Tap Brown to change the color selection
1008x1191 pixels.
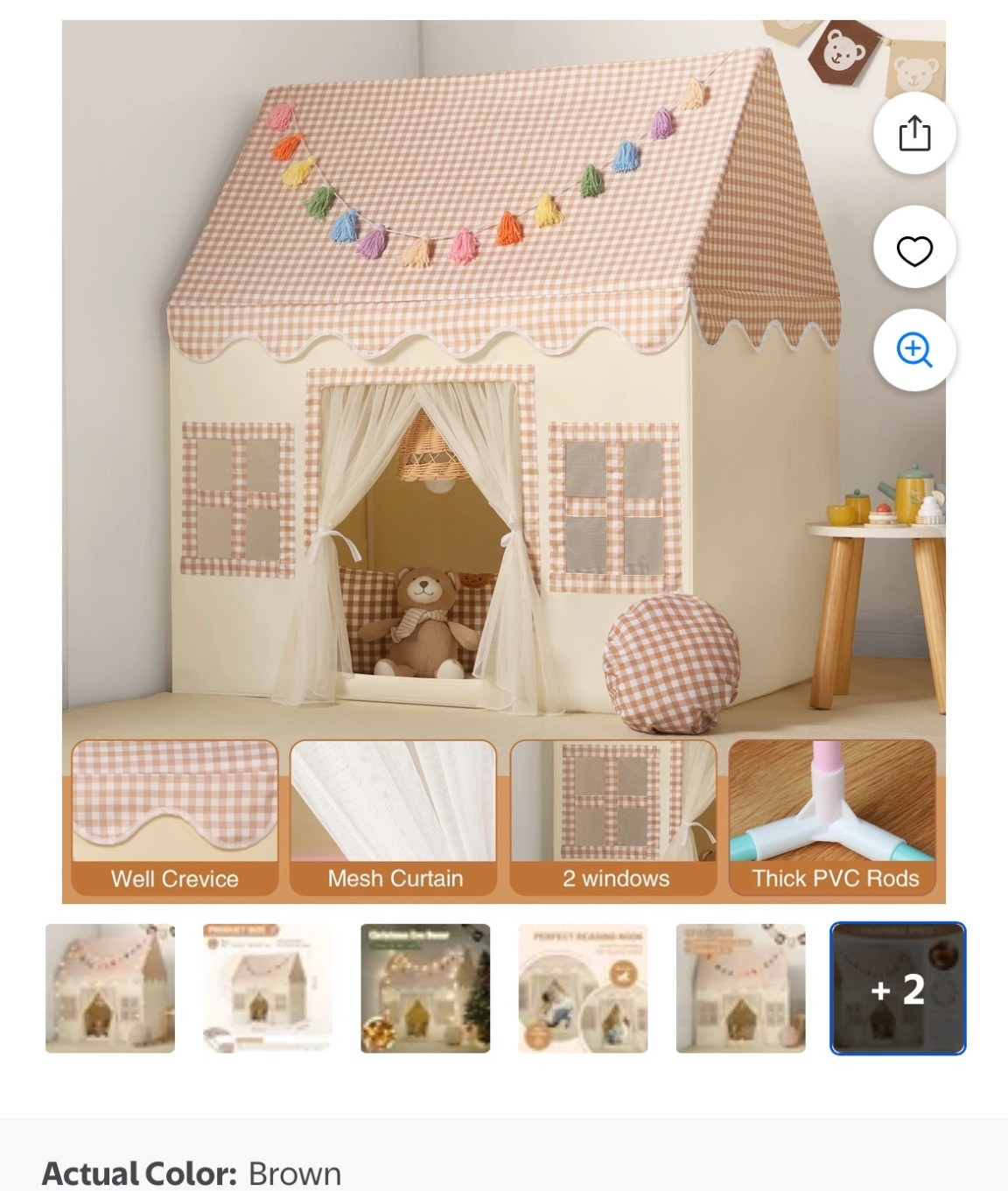294,1171
